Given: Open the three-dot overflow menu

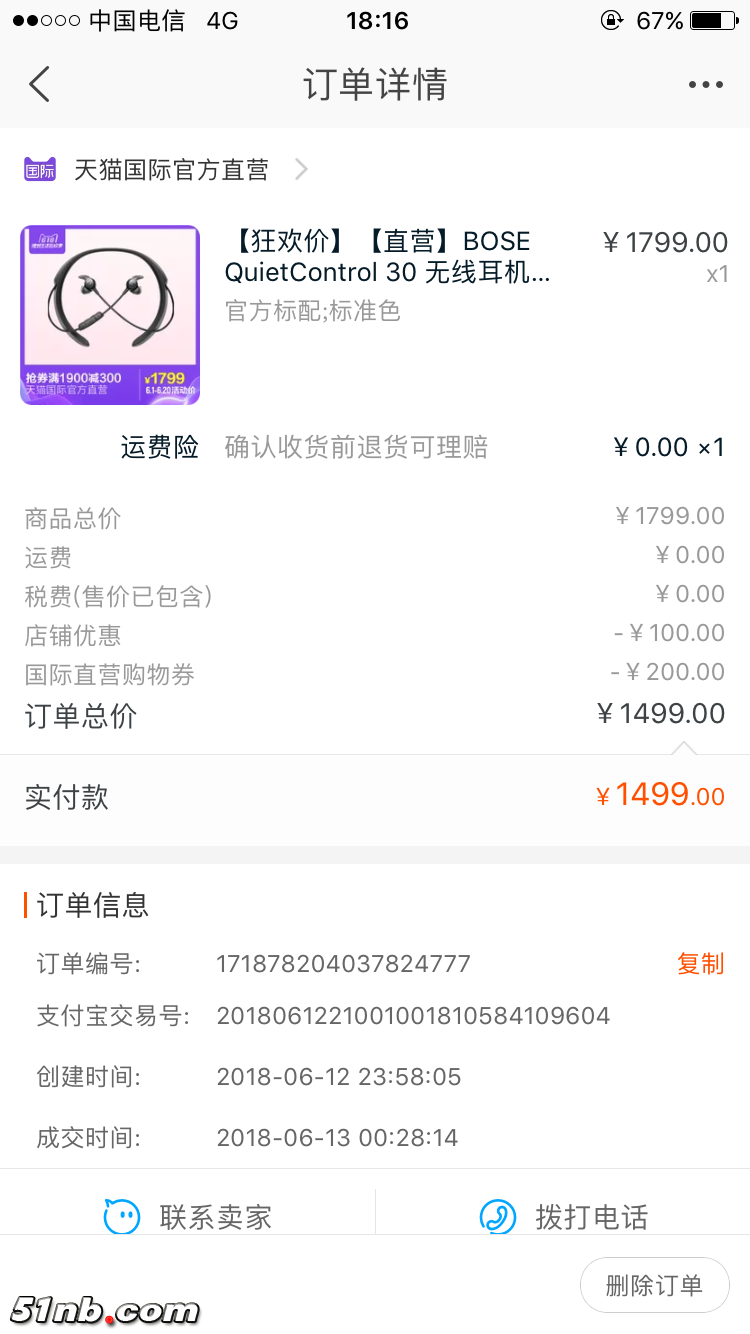Looking at the screenshot, I should tap(705, 85).
